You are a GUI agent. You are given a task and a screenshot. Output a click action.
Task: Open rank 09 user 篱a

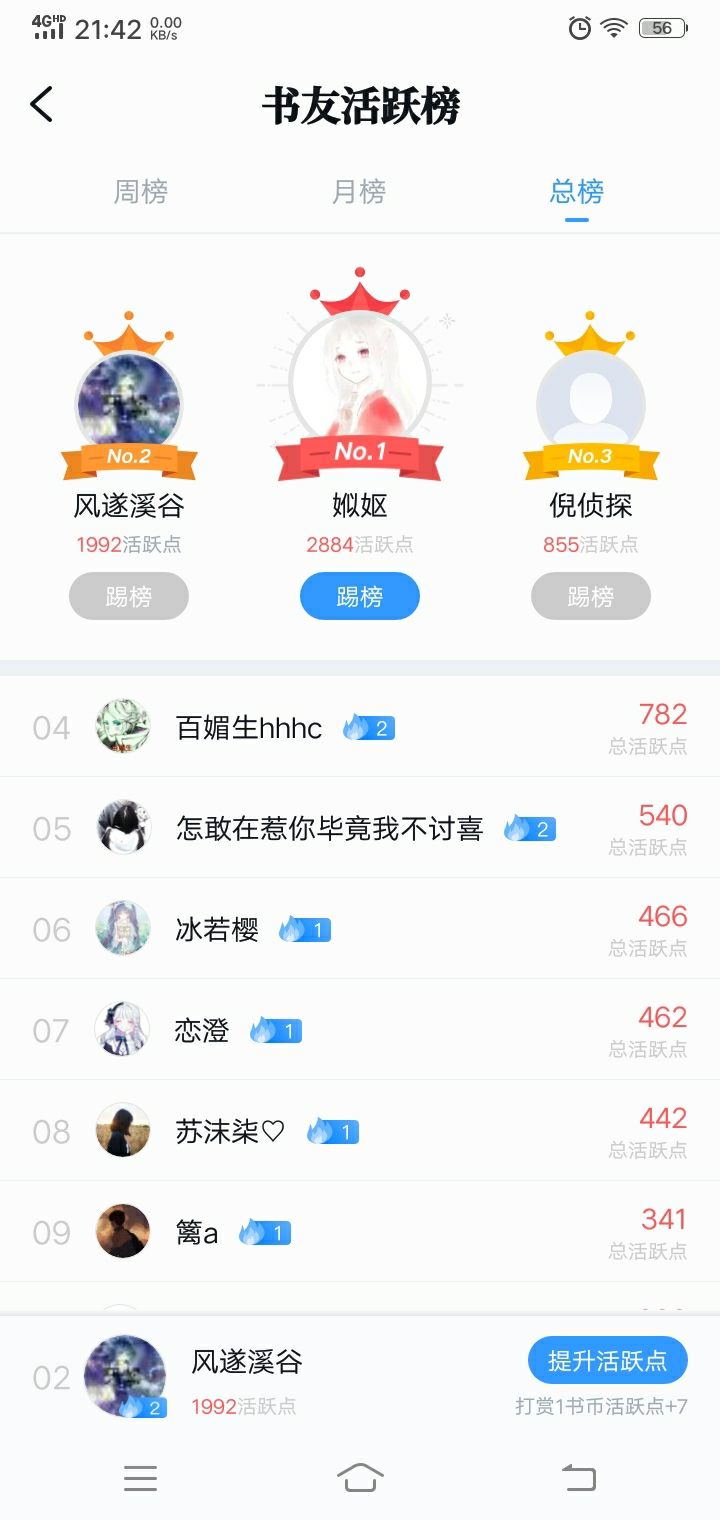(x=197, y=1233)
